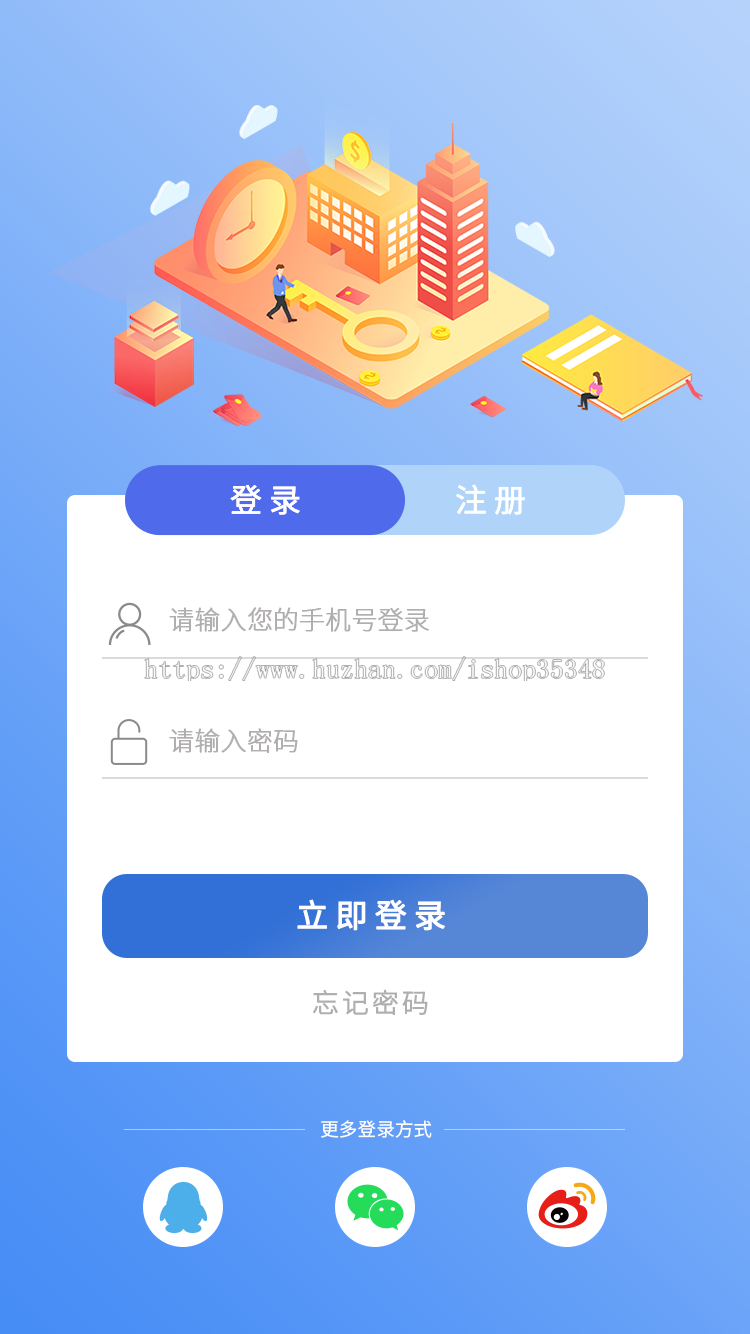The height and width of the screenshot is (1334, 750).
Task: Click the cloud graphic beside the tower
Action: click(533, 238)
